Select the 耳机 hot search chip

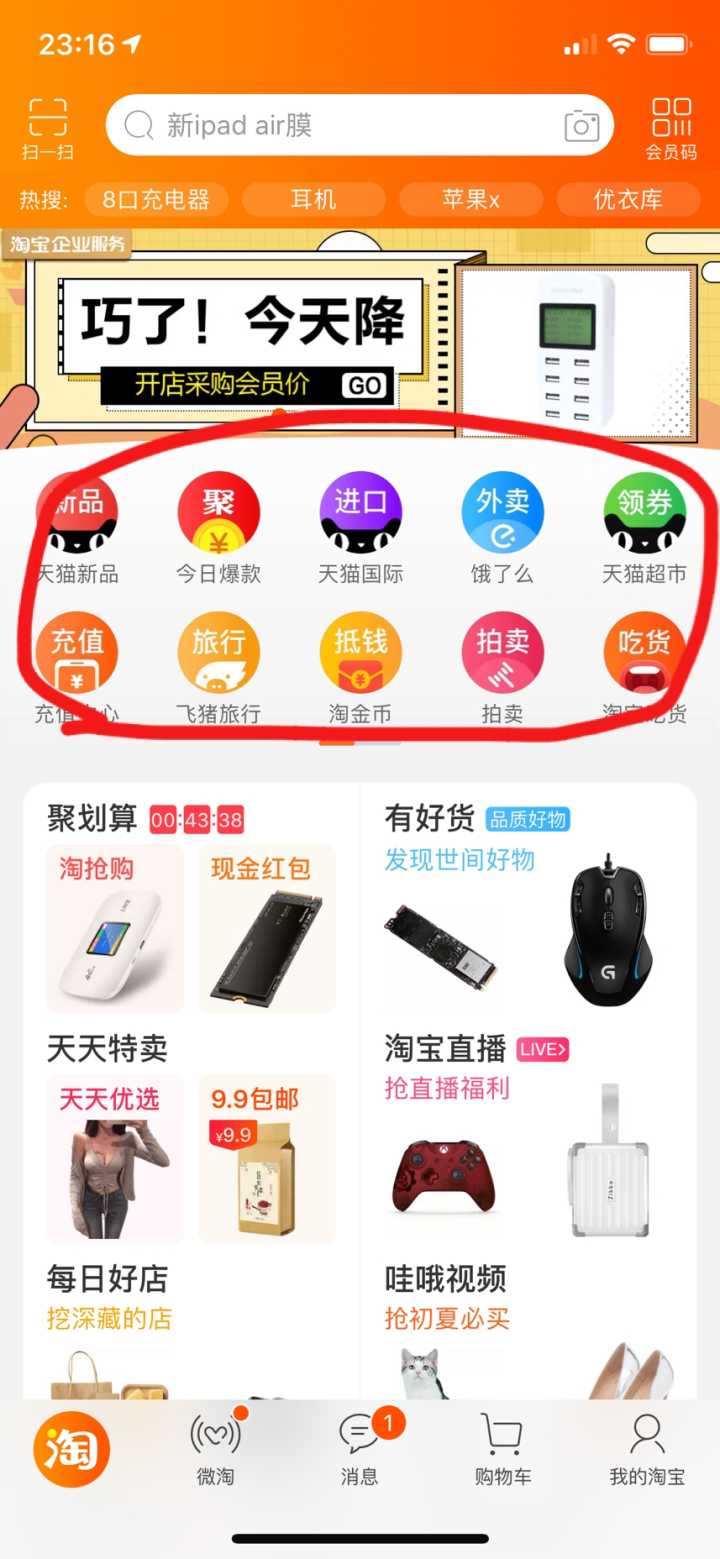pyautogui.click(x=314, y=199)
